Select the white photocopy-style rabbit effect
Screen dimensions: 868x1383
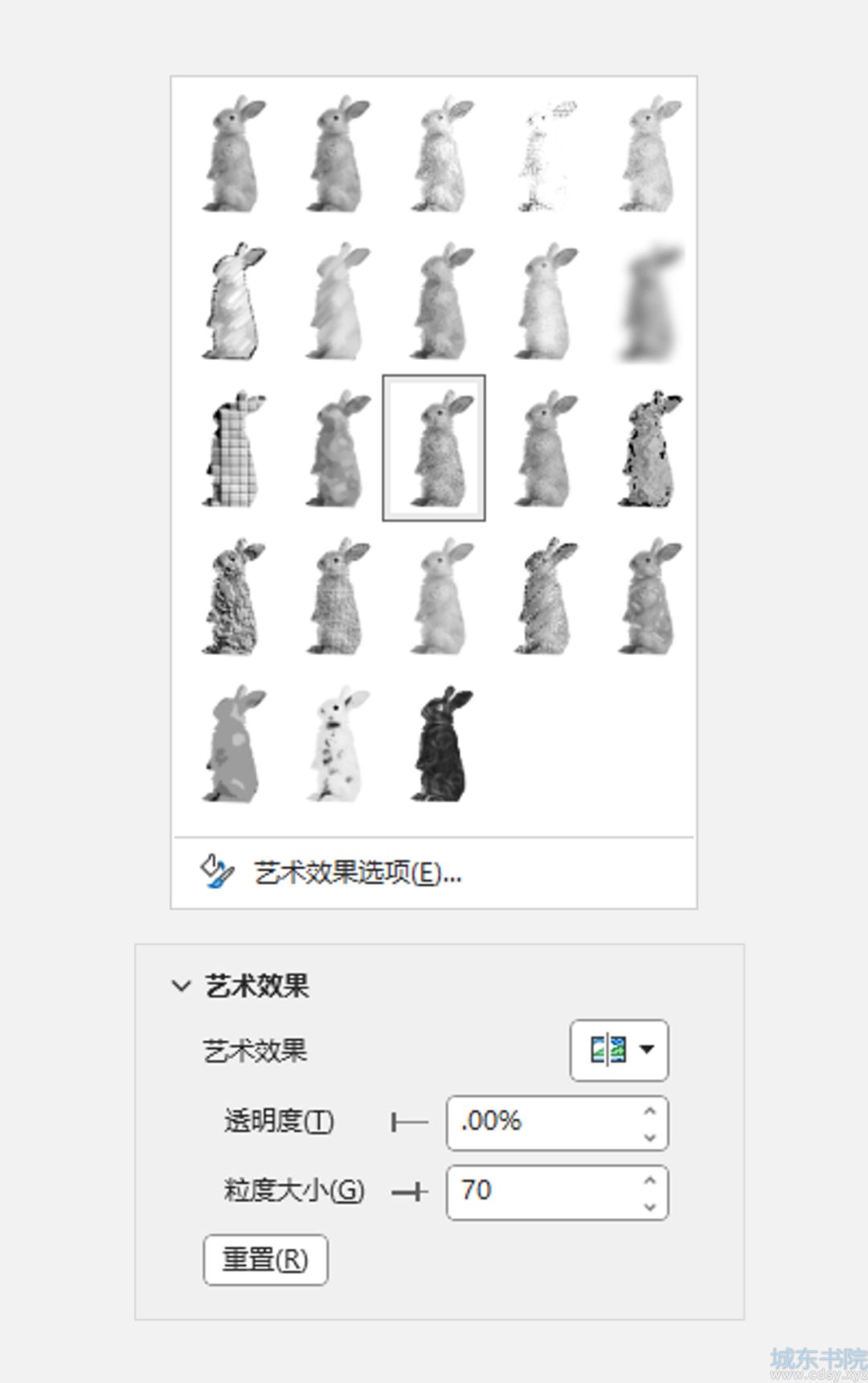pos(338,744)
